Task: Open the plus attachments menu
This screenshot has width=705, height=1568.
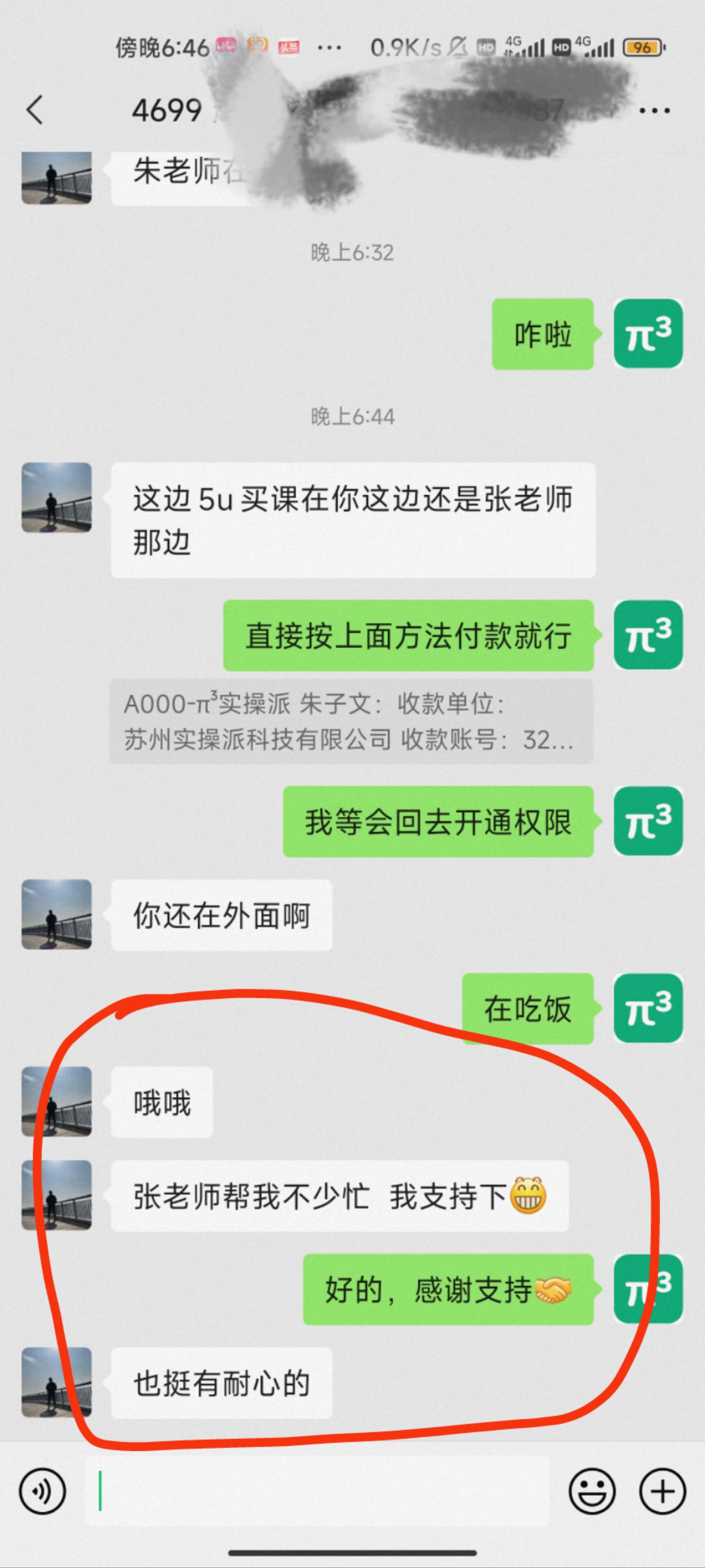Action: (662, 1491)
